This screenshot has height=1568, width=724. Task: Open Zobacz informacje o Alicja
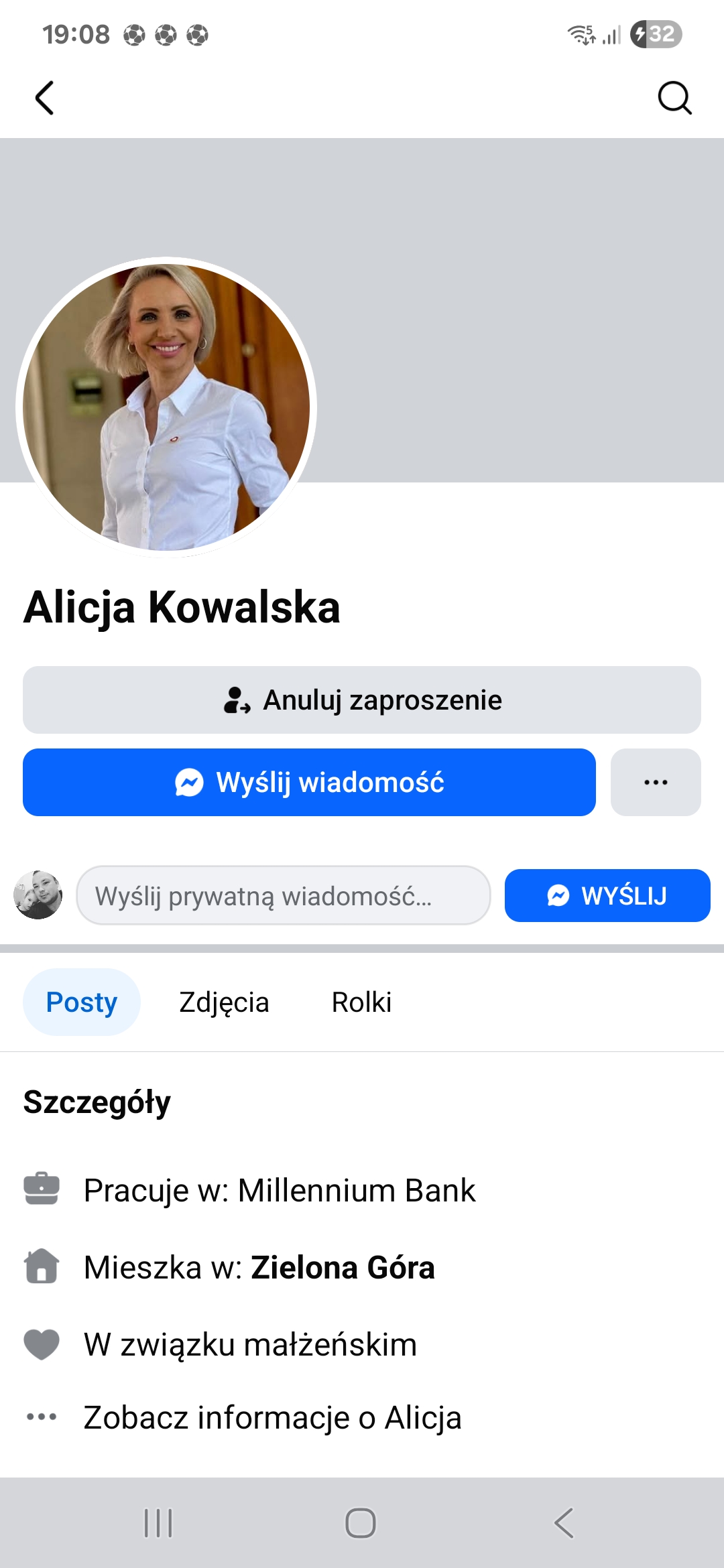(272, 1417)
